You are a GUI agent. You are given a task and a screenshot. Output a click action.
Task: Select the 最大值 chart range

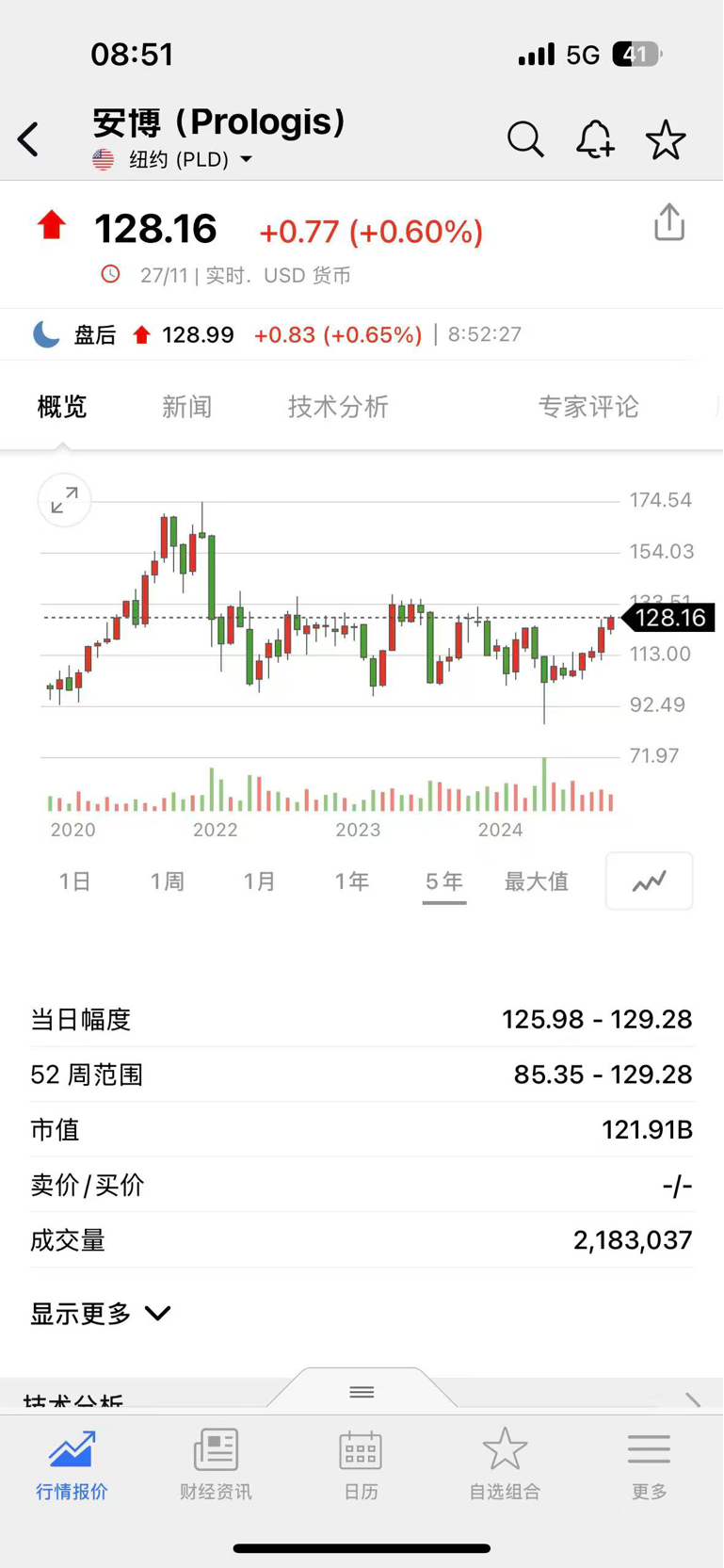click(537, 881)
